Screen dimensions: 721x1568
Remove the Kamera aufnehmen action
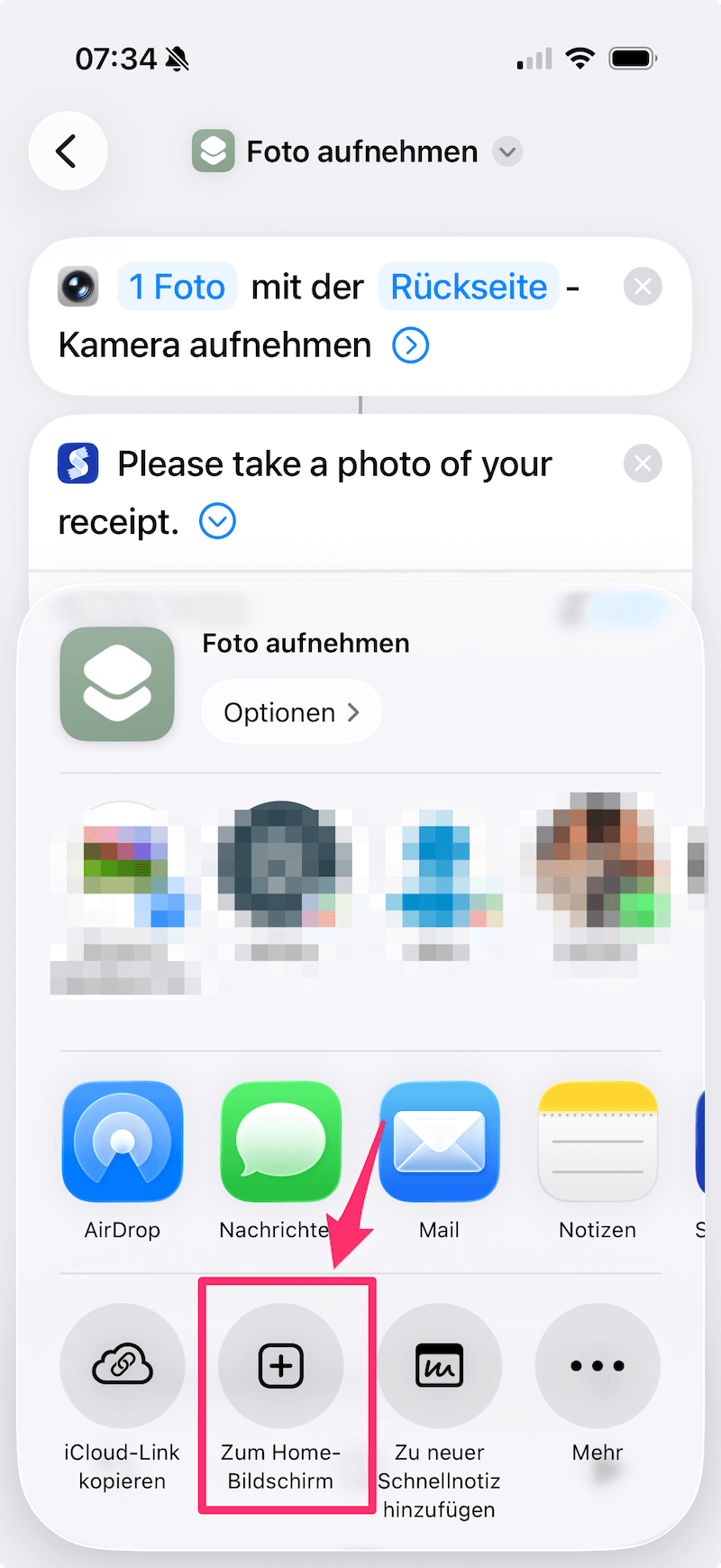coord(643,287)
